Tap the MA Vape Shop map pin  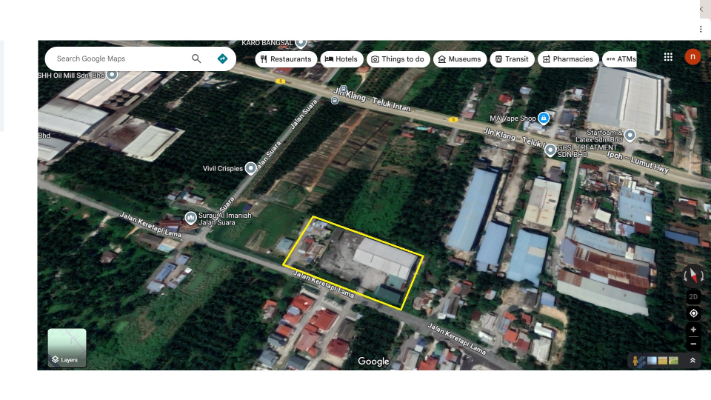point(543,118)
